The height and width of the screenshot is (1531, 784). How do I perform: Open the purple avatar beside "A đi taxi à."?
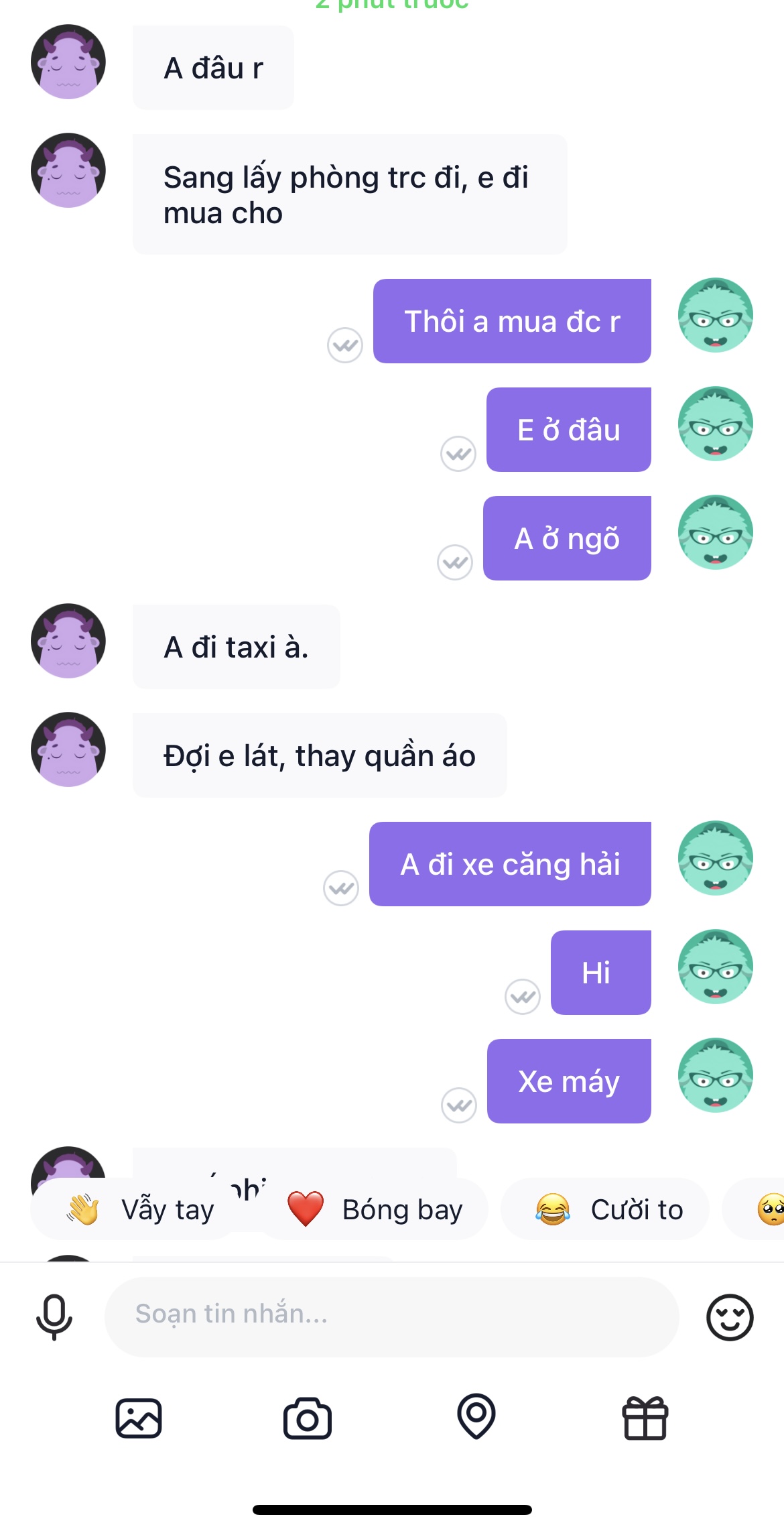pos(68,641)
